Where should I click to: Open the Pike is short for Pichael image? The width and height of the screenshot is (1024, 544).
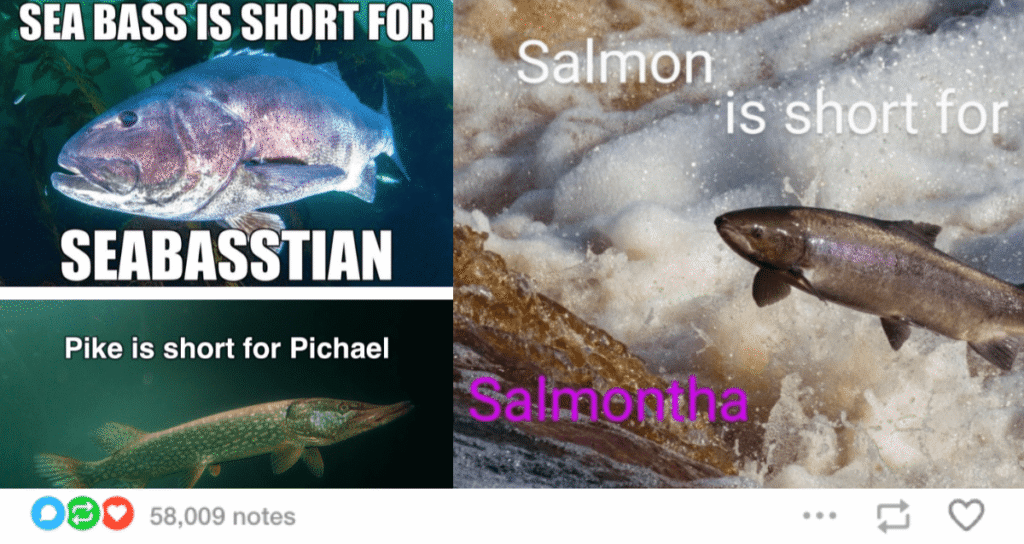click(226, 394)
